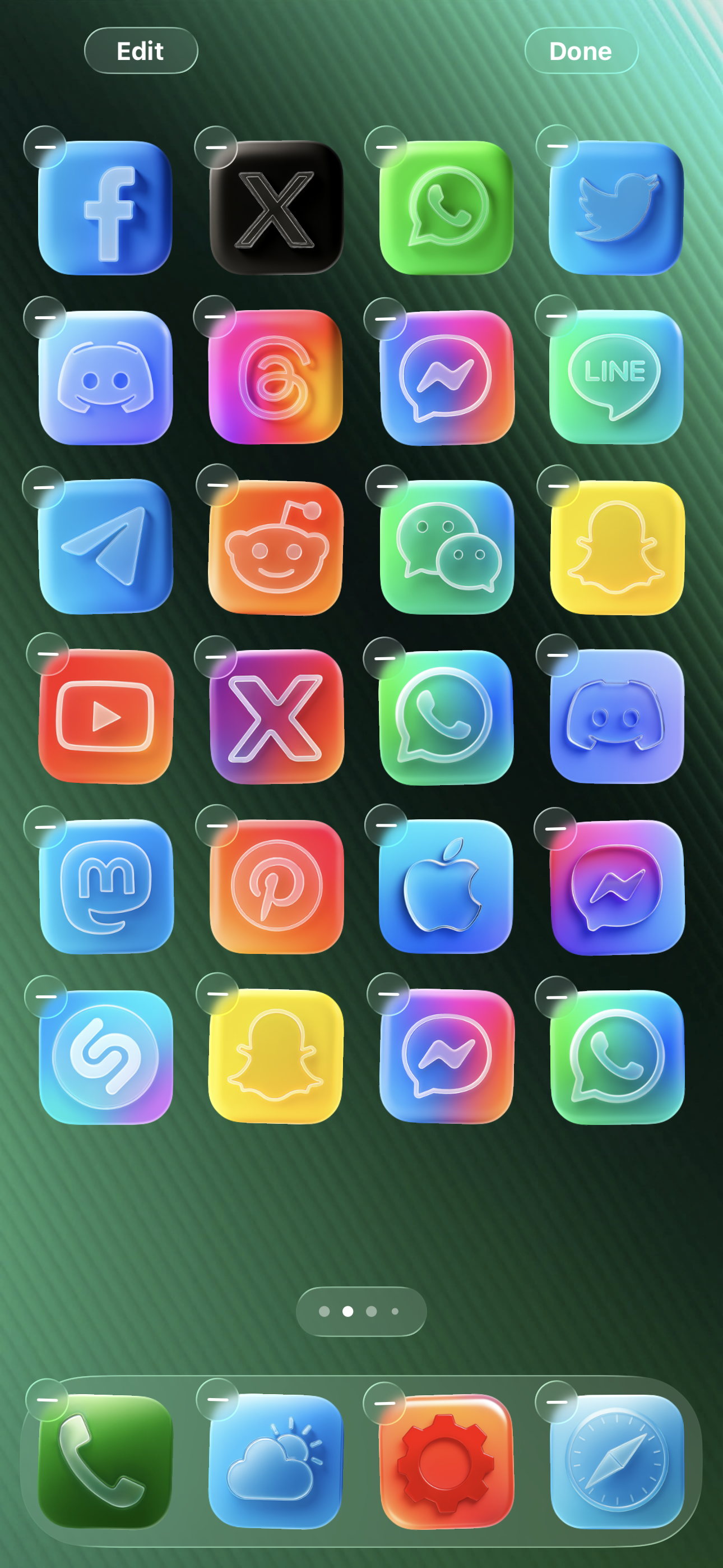Image resolution: width=723 pixels, height=1568 pixels.
Task: Launch the Reddit app
Action: [x=276, y=547]
